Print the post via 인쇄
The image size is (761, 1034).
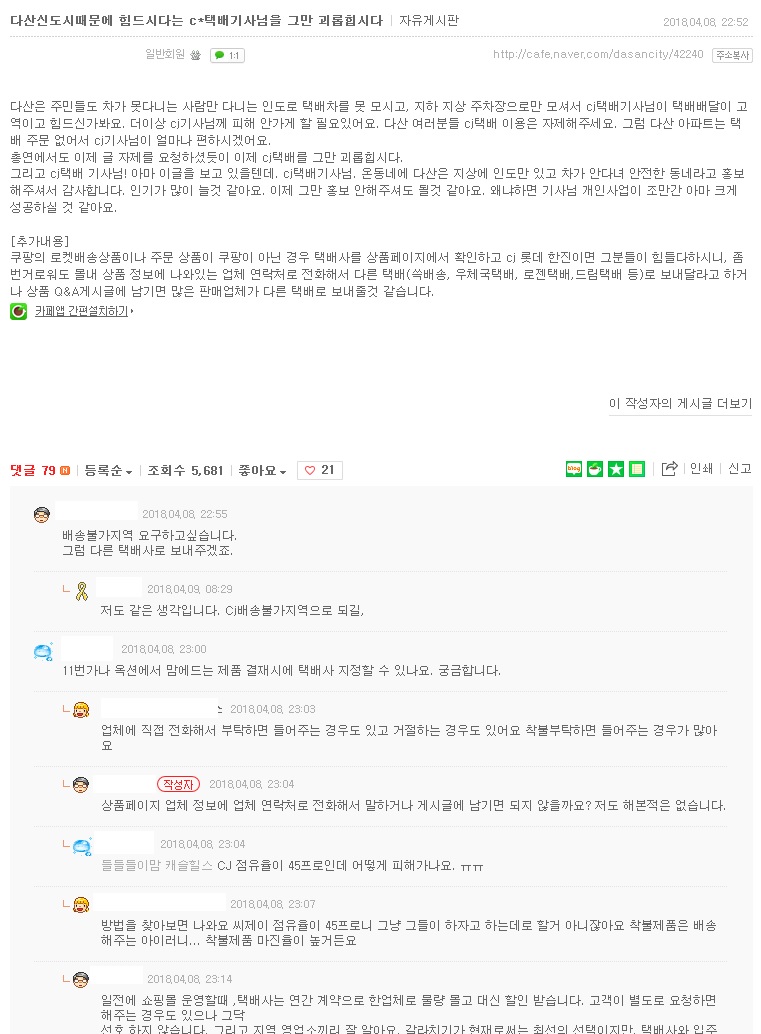click(x=701, y=469)
